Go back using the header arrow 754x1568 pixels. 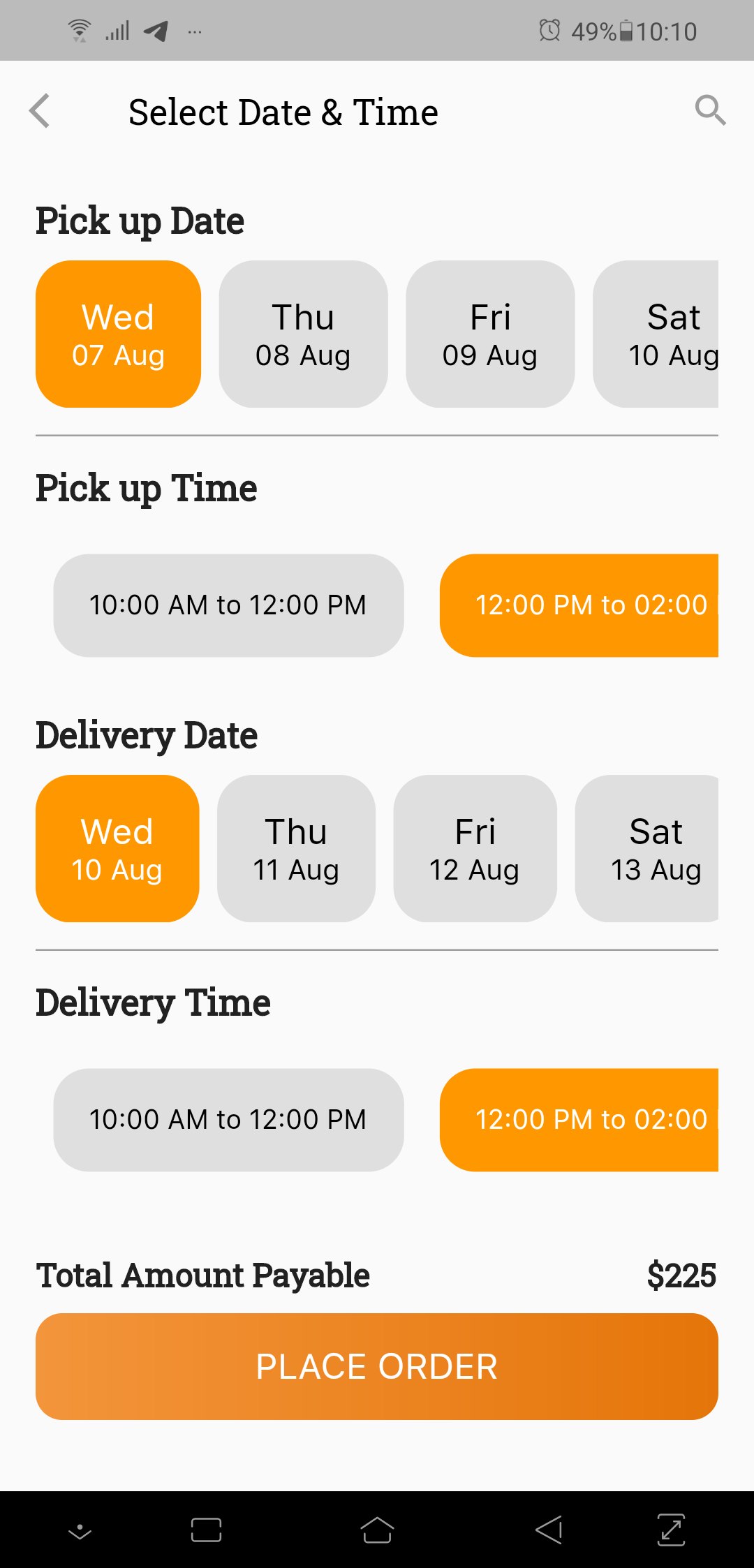[40, 111]
